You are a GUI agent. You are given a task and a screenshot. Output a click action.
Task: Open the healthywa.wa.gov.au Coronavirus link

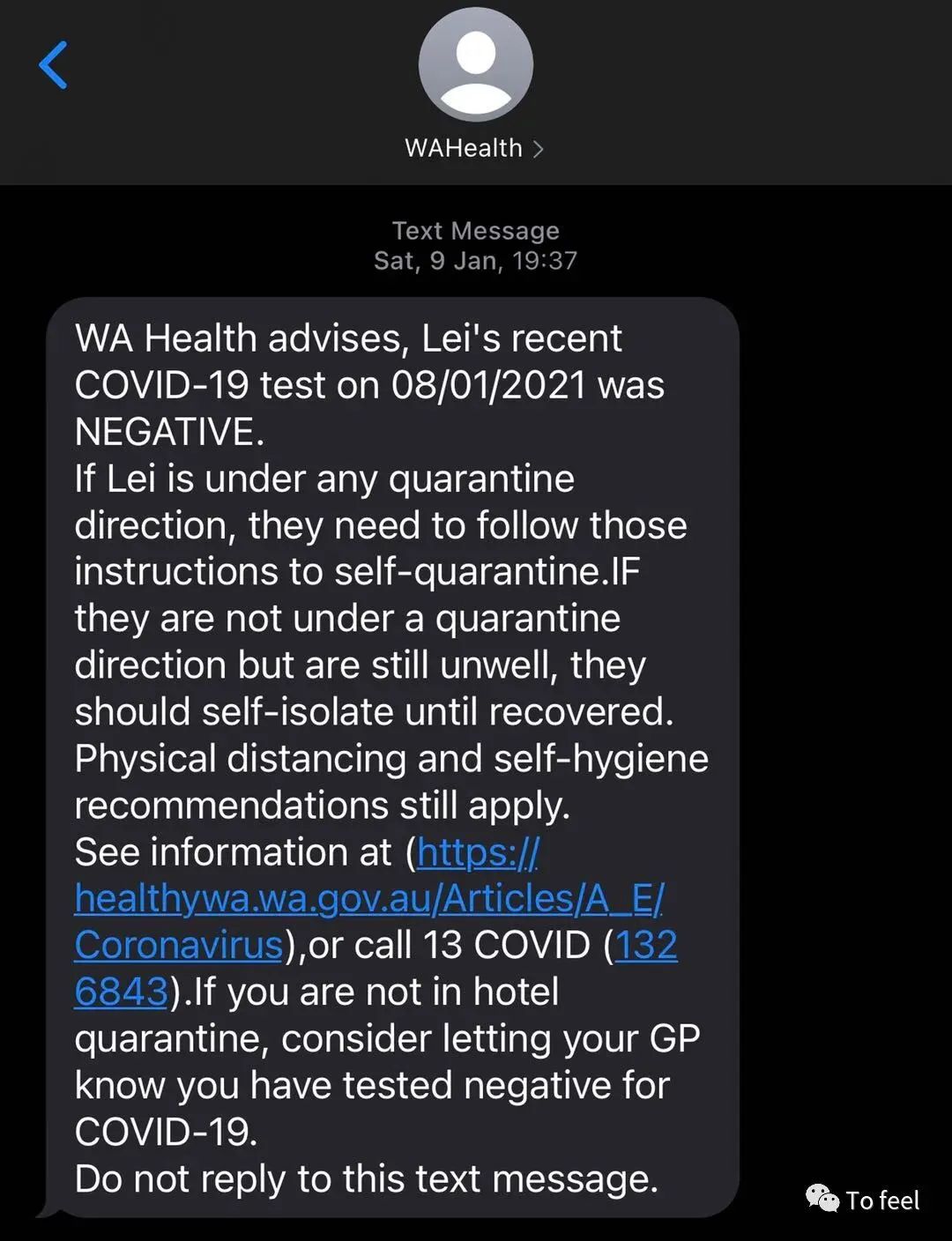coord(368,899)
